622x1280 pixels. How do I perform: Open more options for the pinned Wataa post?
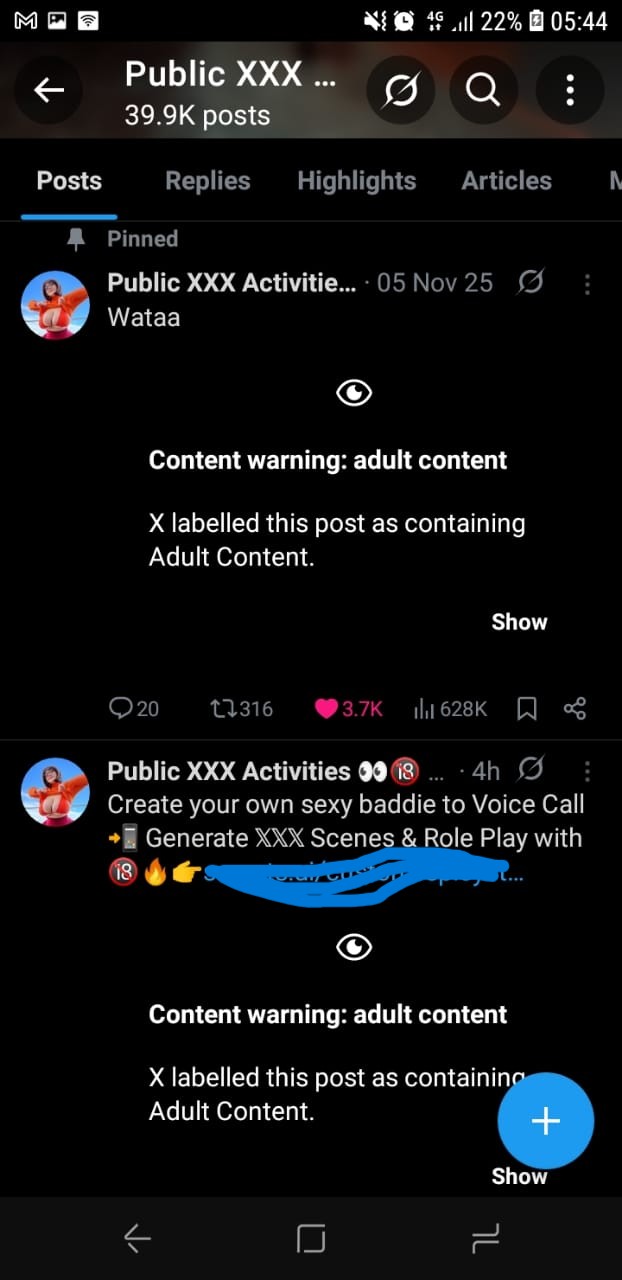[x=587, y=284]
